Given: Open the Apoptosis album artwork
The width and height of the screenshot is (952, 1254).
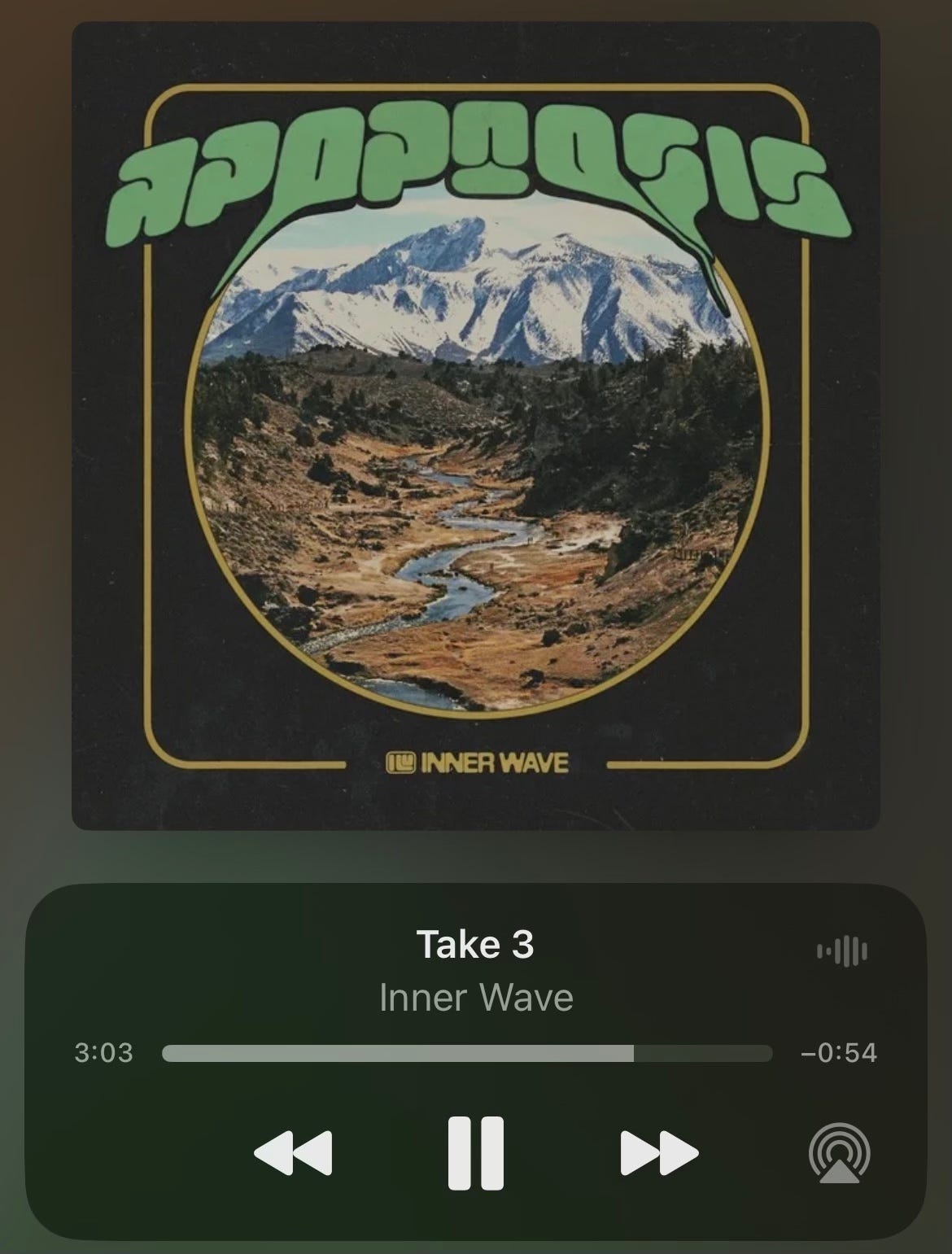Looking at the screenshot, I should pos(476,426).
